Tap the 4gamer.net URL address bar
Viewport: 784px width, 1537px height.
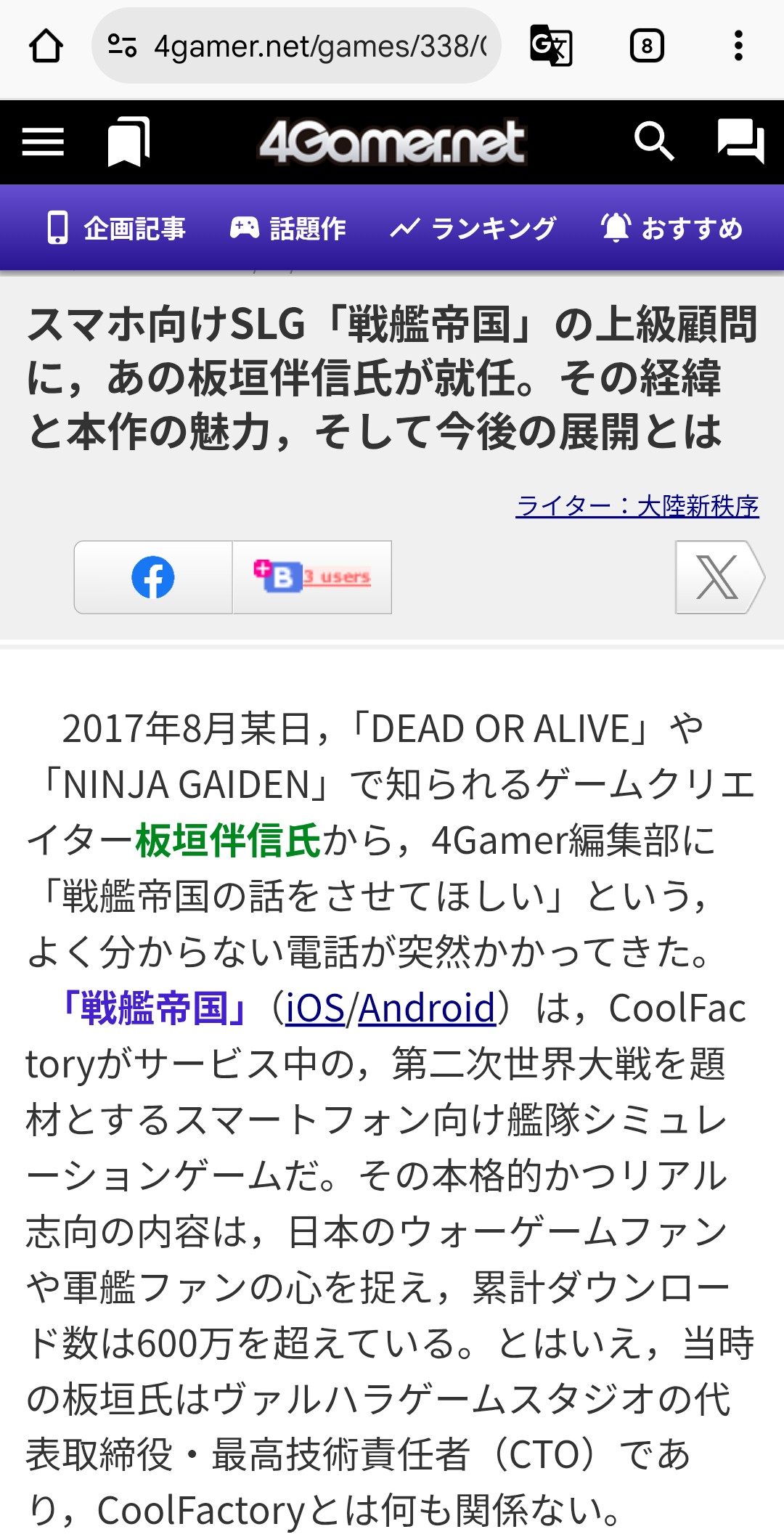pyautogui.click(x=305, y=46)
